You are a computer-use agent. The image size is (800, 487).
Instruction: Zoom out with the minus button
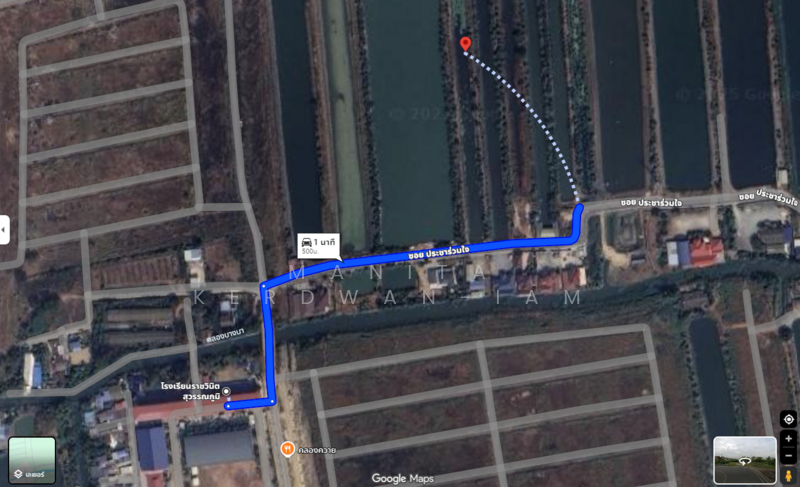788,455
